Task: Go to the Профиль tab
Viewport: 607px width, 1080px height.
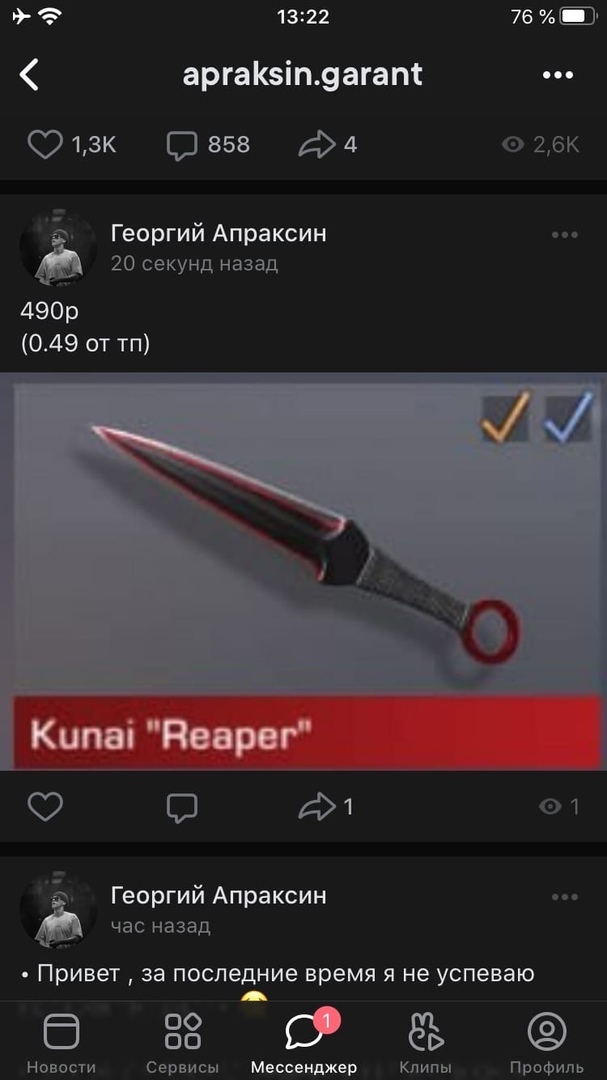Action: pyautogui.click(x=546, y=1042)
